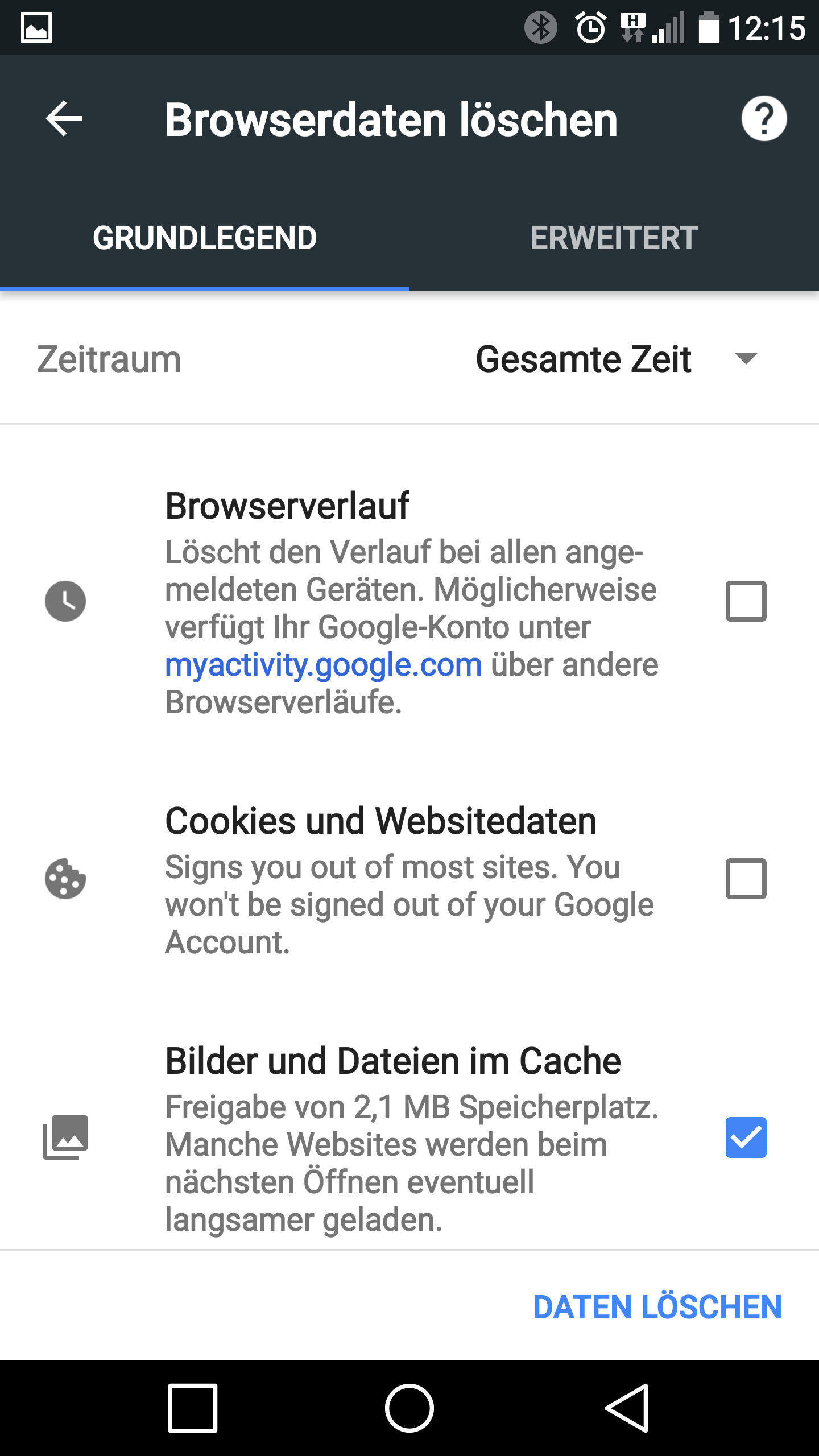Open recent apps from the navigation bar
The width and height of the screenshot is (819, 1456).
click(193, 1408)
